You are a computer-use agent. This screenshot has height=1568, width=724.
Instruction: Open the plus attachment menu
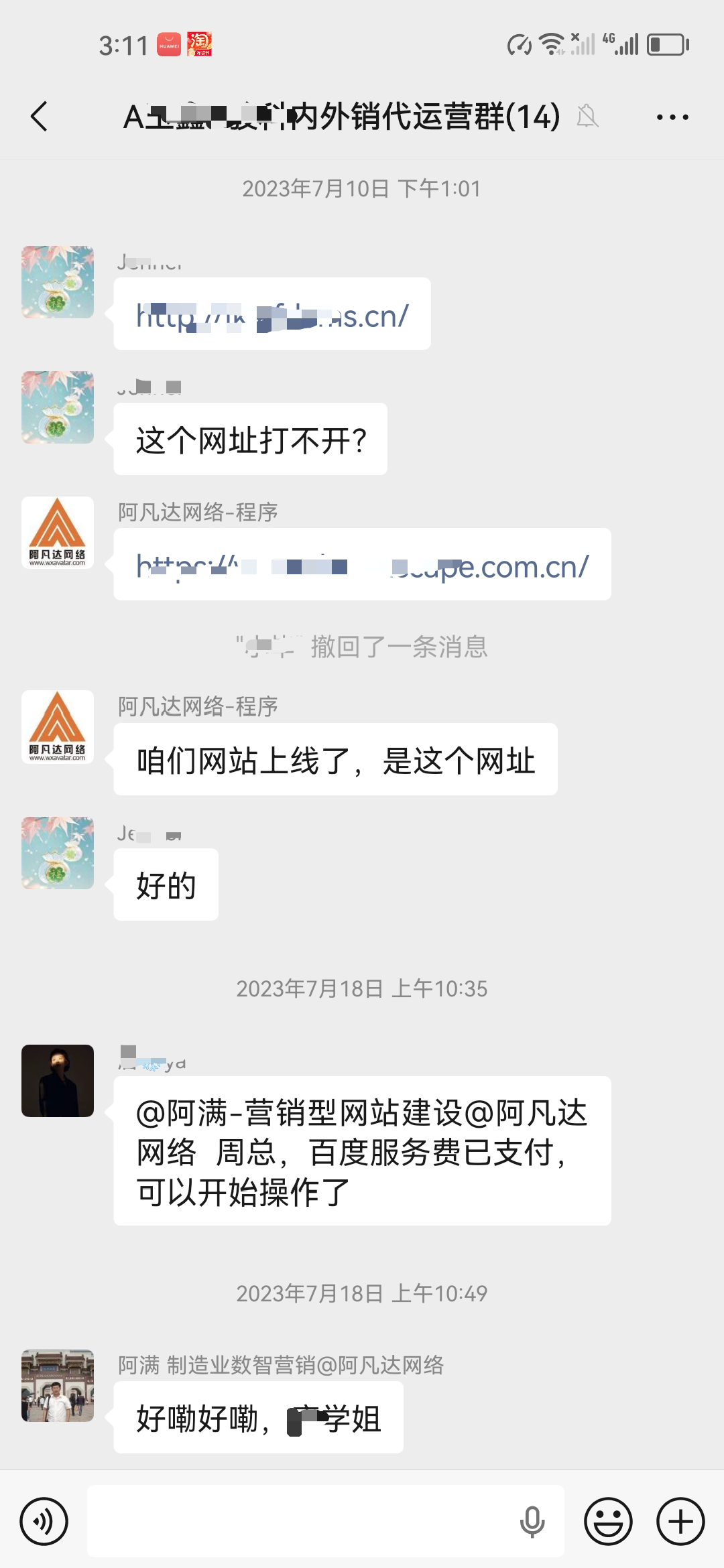click(x=680, y=1521)
